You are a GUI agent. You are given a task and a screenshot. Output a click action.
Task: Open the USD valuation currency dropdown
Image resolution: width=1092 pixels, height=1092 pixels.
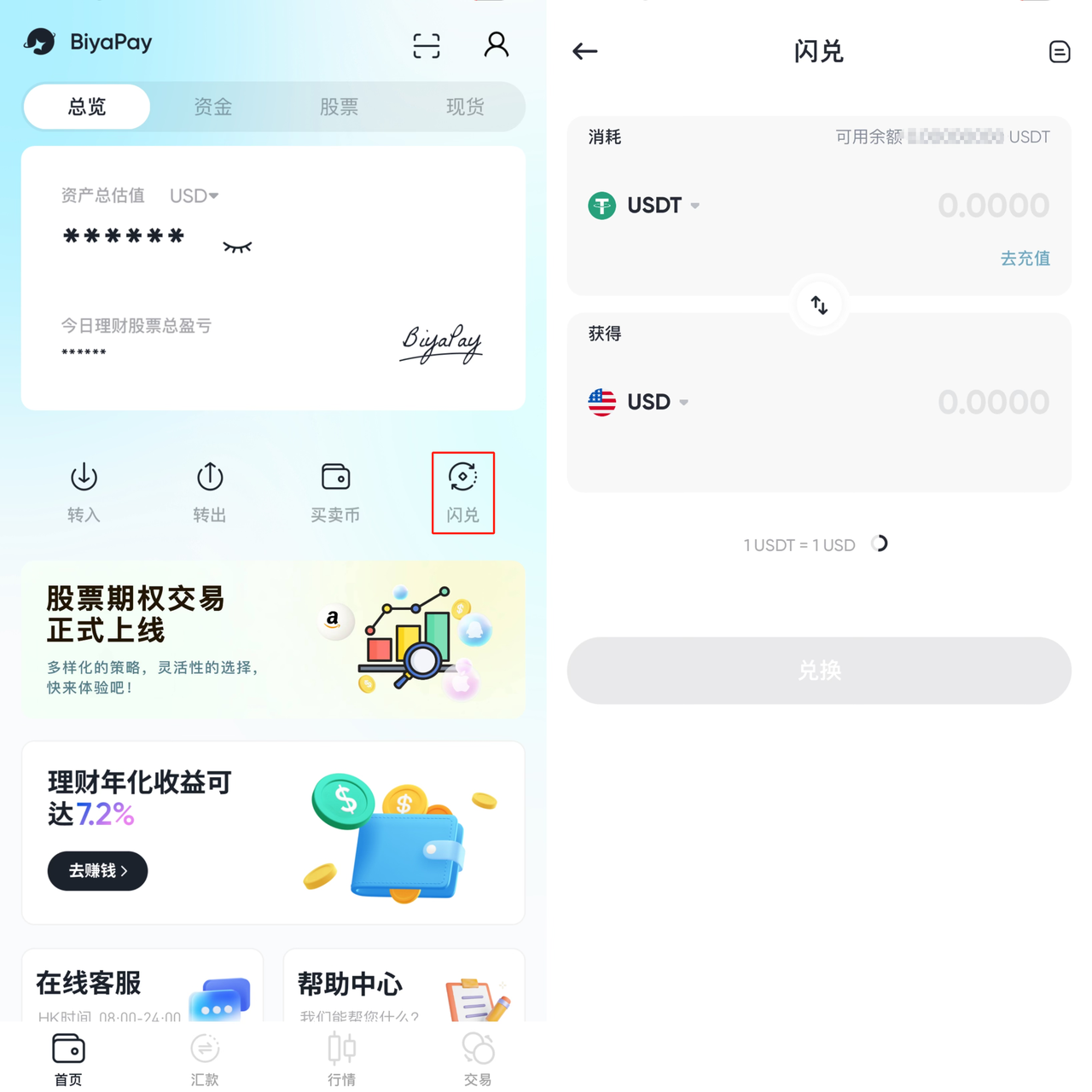tap(195, 196)
